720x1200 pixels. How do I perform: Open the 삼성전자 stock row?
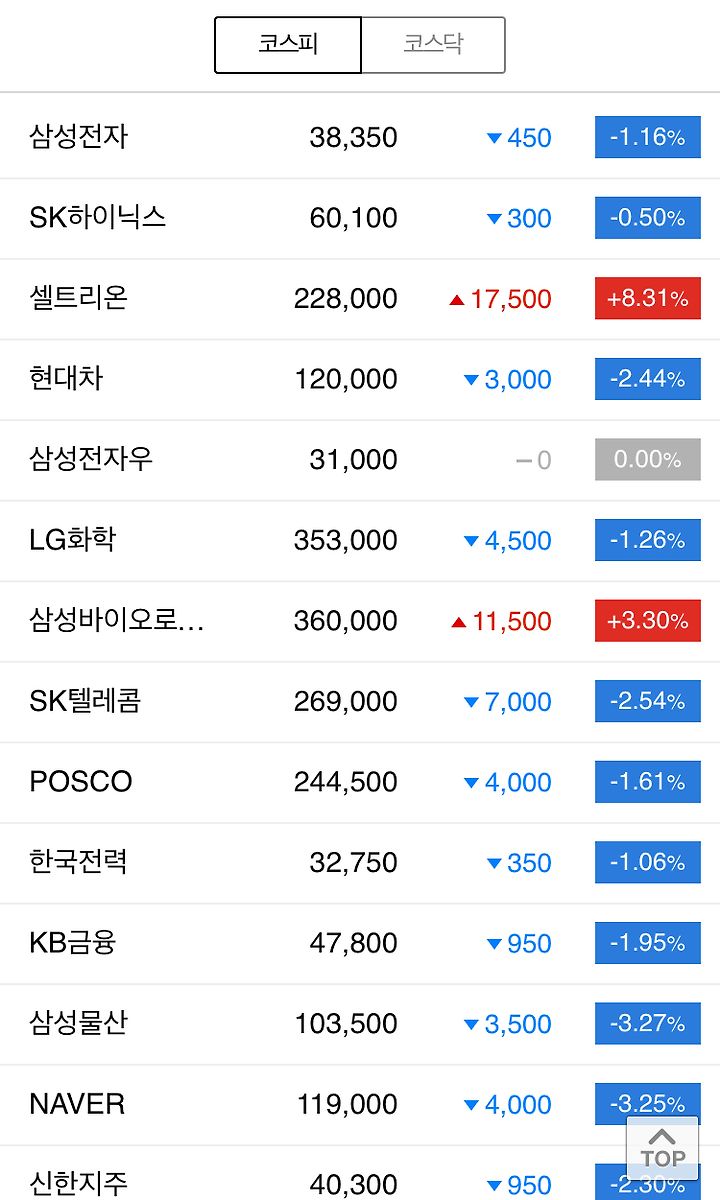[x=360, y=137]
